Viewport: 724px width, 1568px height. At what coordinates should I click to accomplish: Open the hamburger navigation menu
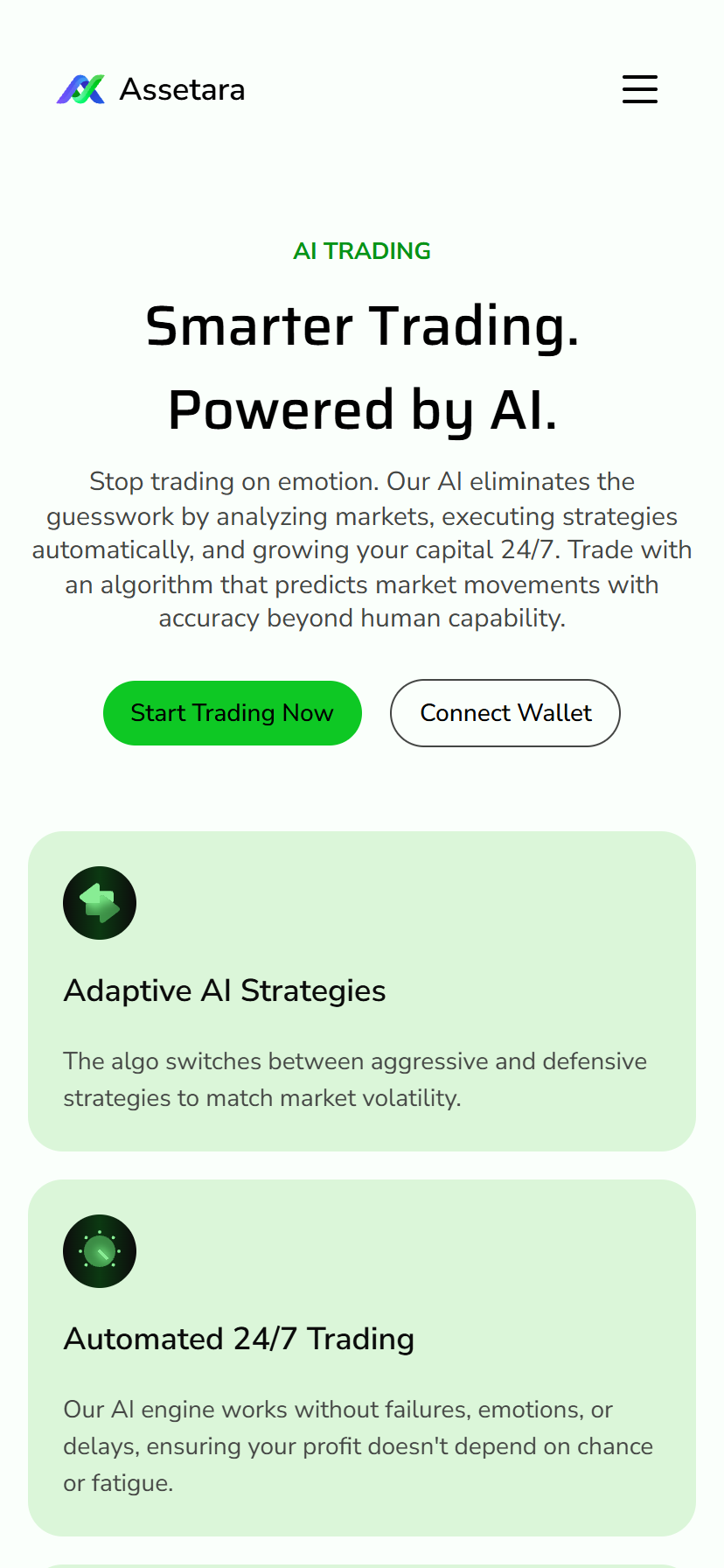tap(639, 89)
